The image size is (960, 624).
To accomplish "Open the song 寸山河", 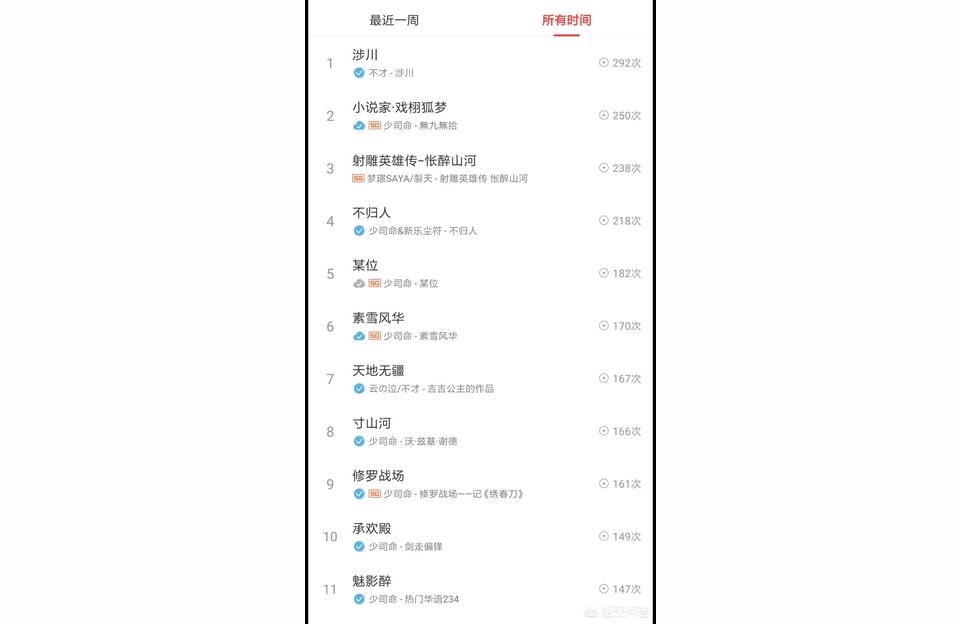I will click(x=372, y=423).
